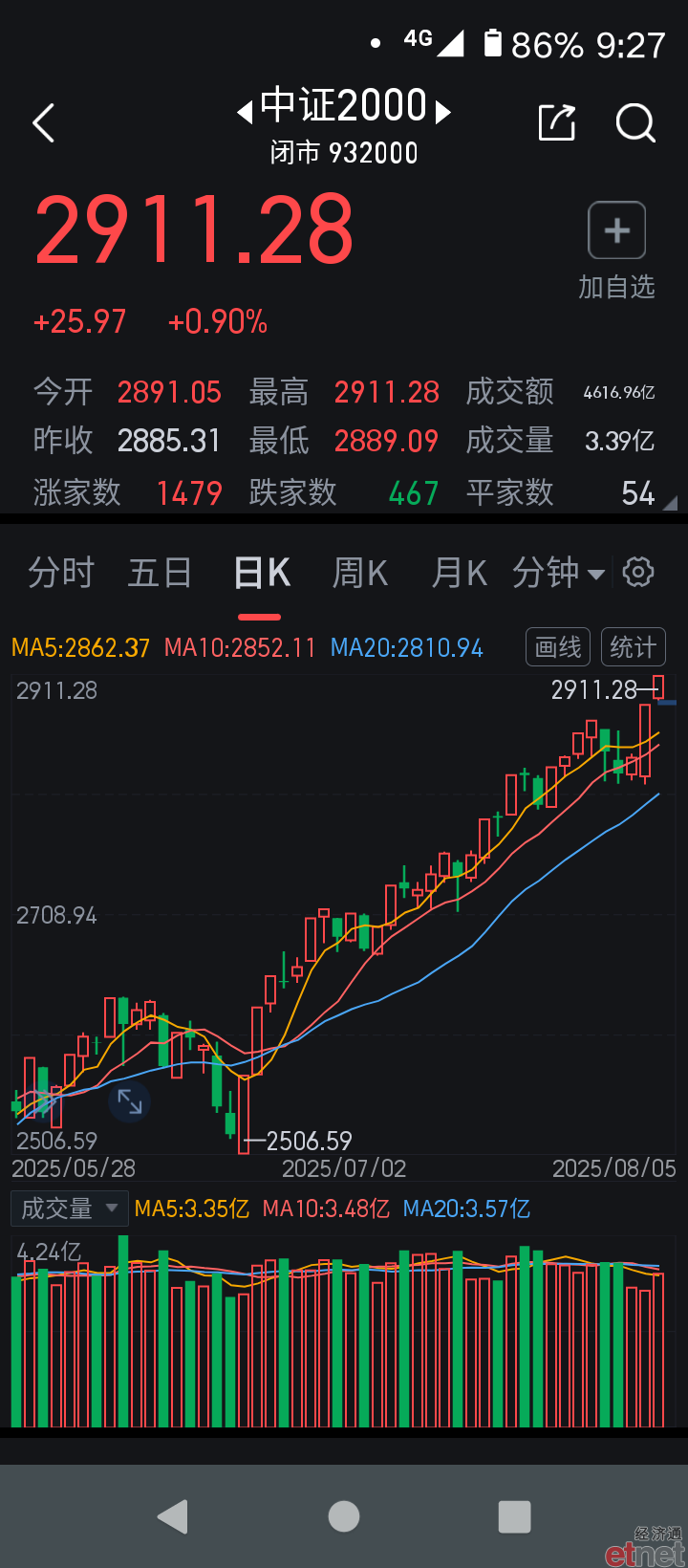Switch to the previous index with left arrow

(245, 112)
